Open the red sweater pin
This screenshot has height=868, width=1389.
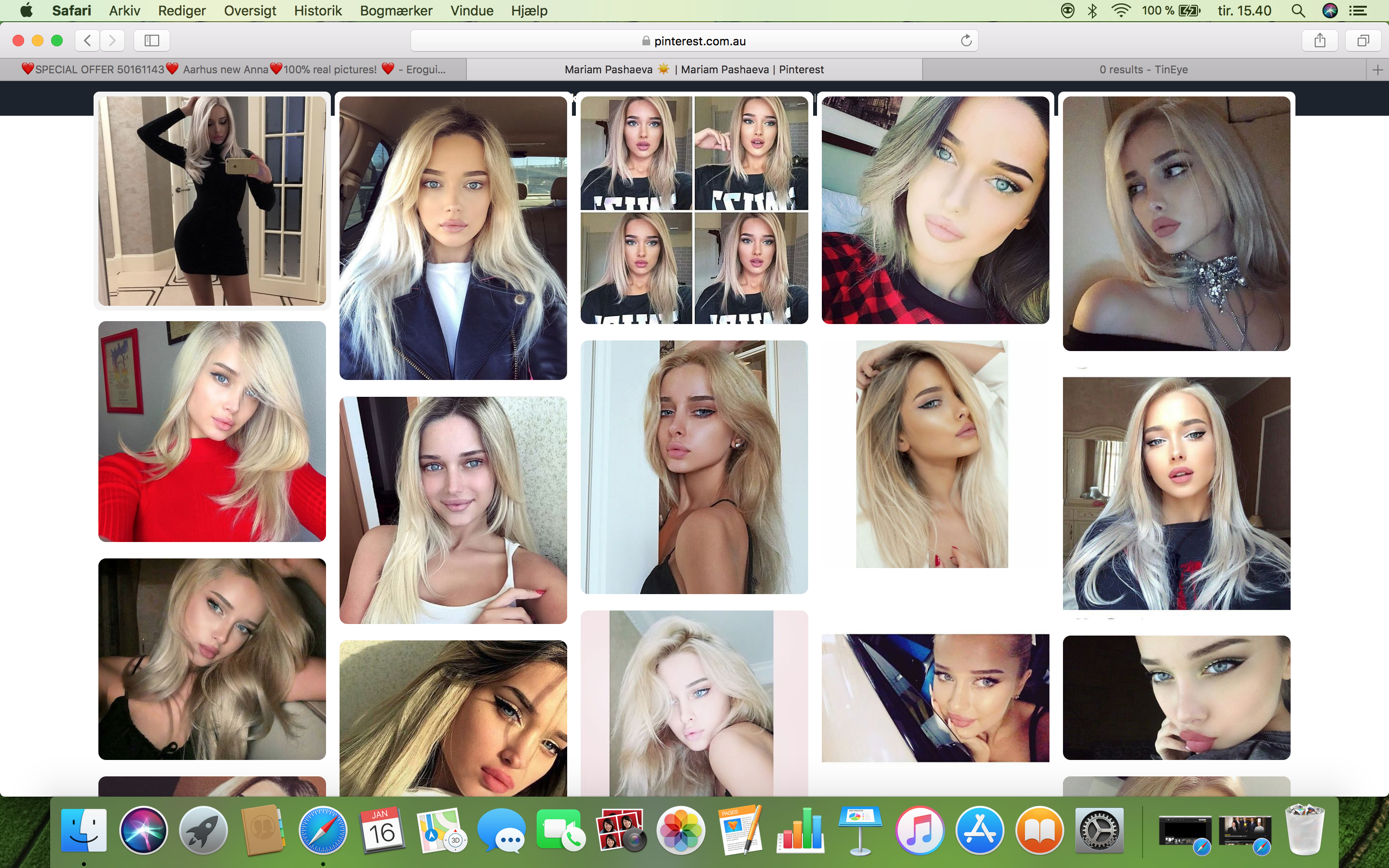[x=212, y=431]
